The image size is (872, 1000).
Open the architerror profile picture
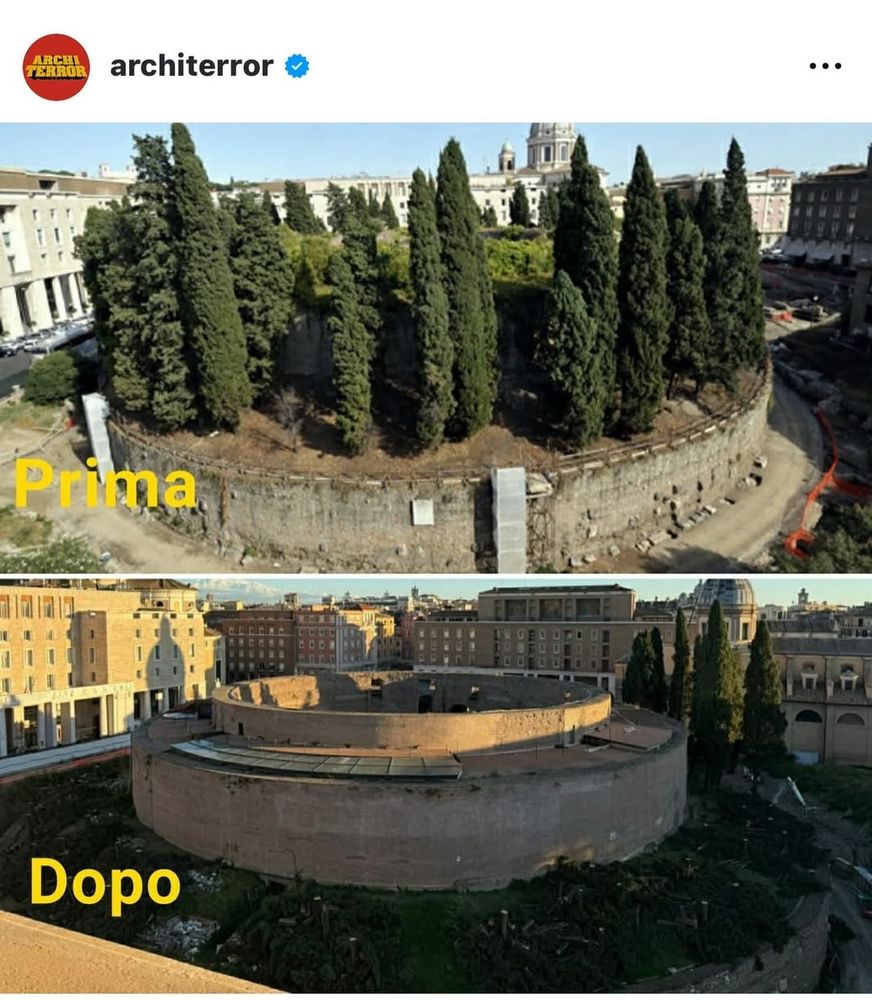coord(56,67)
